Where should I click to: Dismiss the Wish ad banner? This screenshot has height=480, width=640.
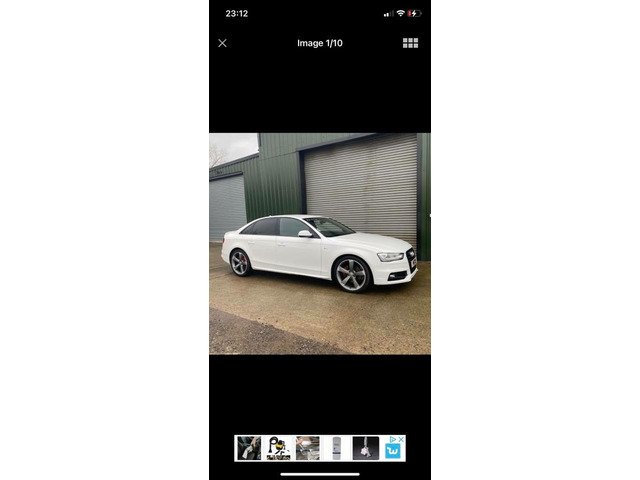pyautogui.click(x=401, y=439)
